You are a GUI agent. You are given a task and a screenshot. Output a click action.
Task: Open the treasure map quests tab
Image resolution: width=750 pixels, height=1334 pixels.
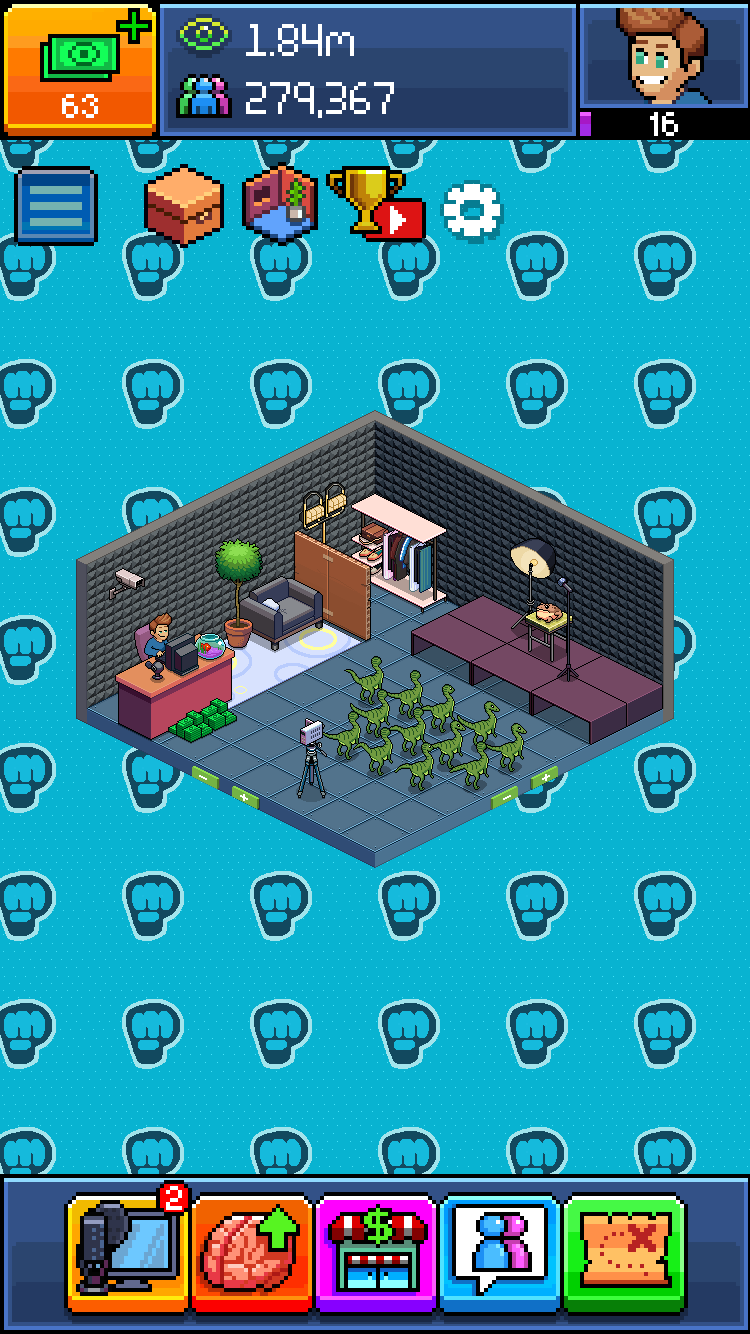coord(624,1252)
